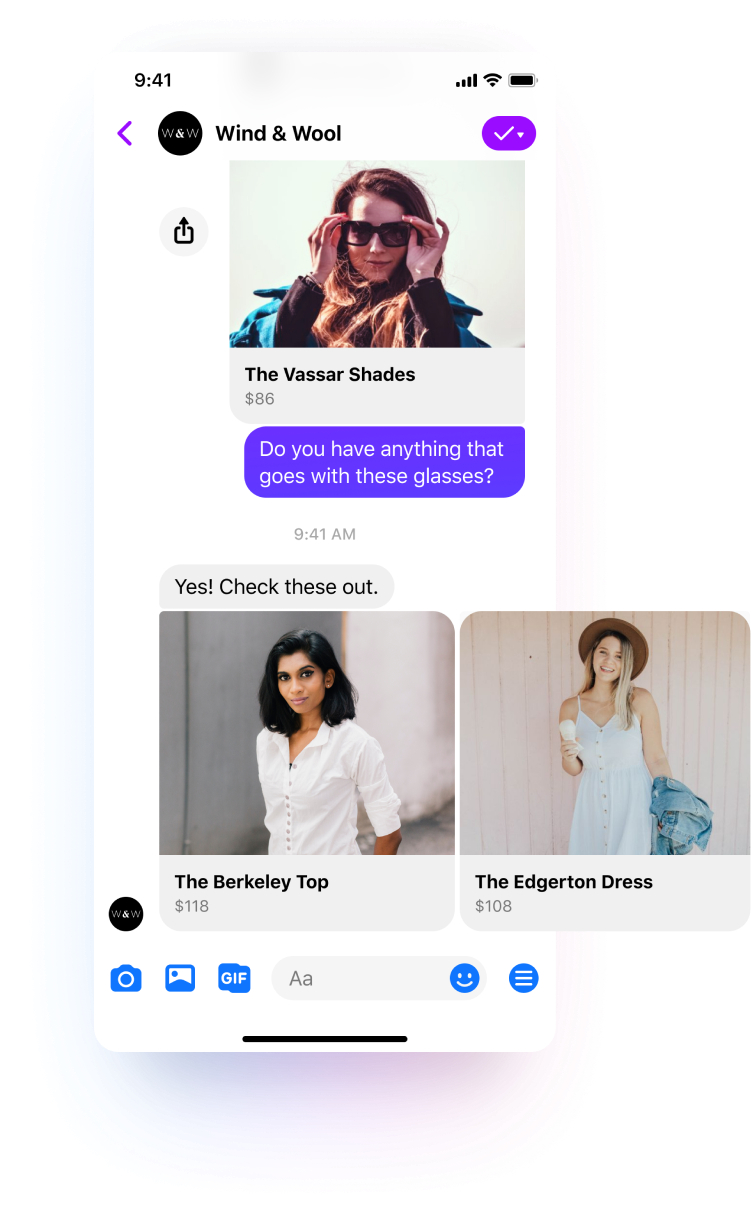Open the GIF picker

point(234,978)
